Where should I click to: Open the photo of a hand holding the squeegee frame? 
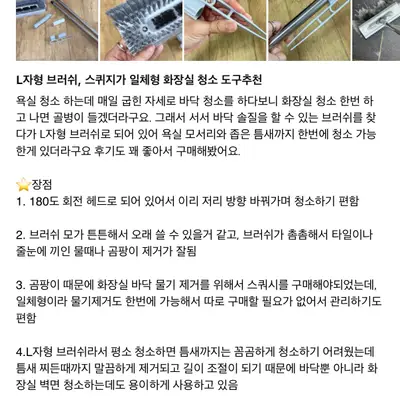tap(225, 30)
